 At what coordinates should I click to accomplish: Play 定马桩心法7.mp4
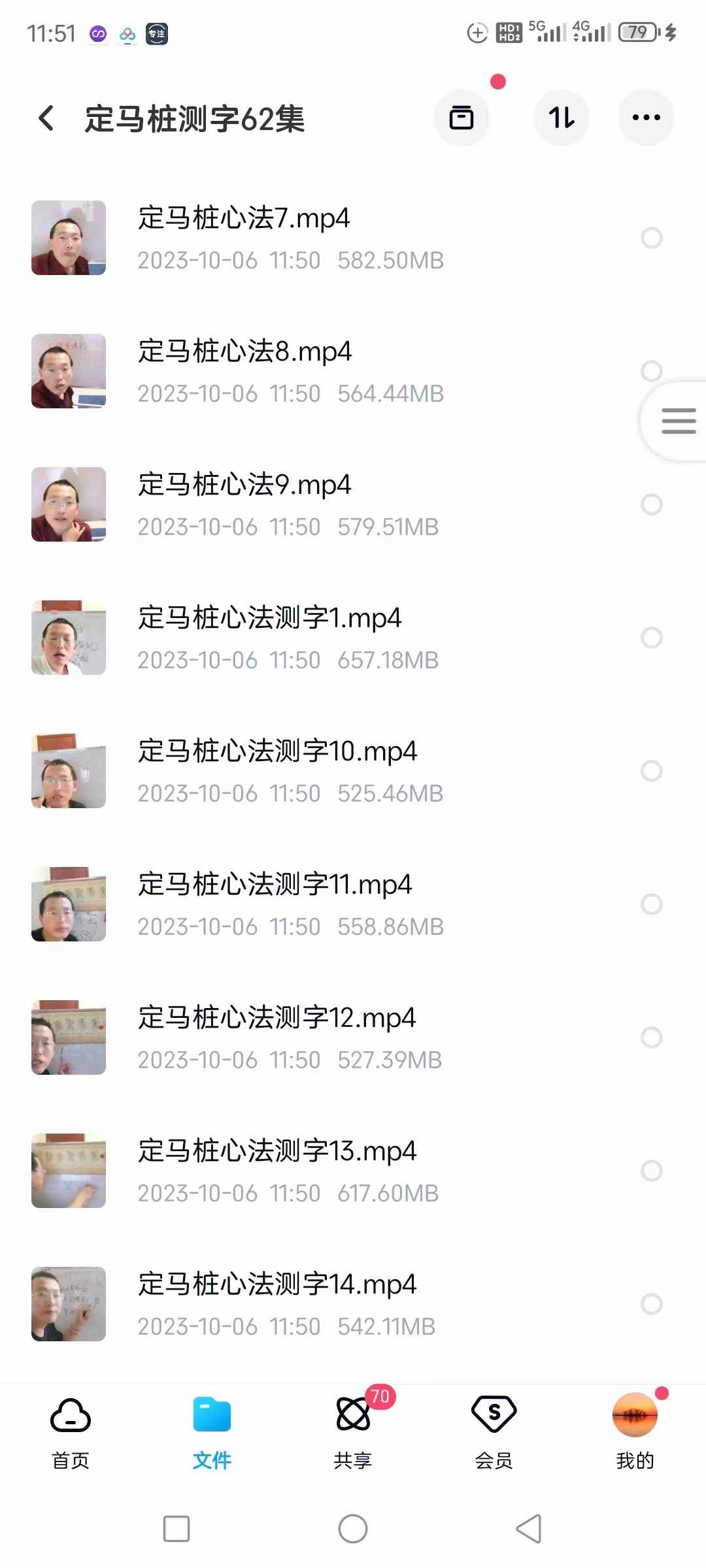point(243,218)
